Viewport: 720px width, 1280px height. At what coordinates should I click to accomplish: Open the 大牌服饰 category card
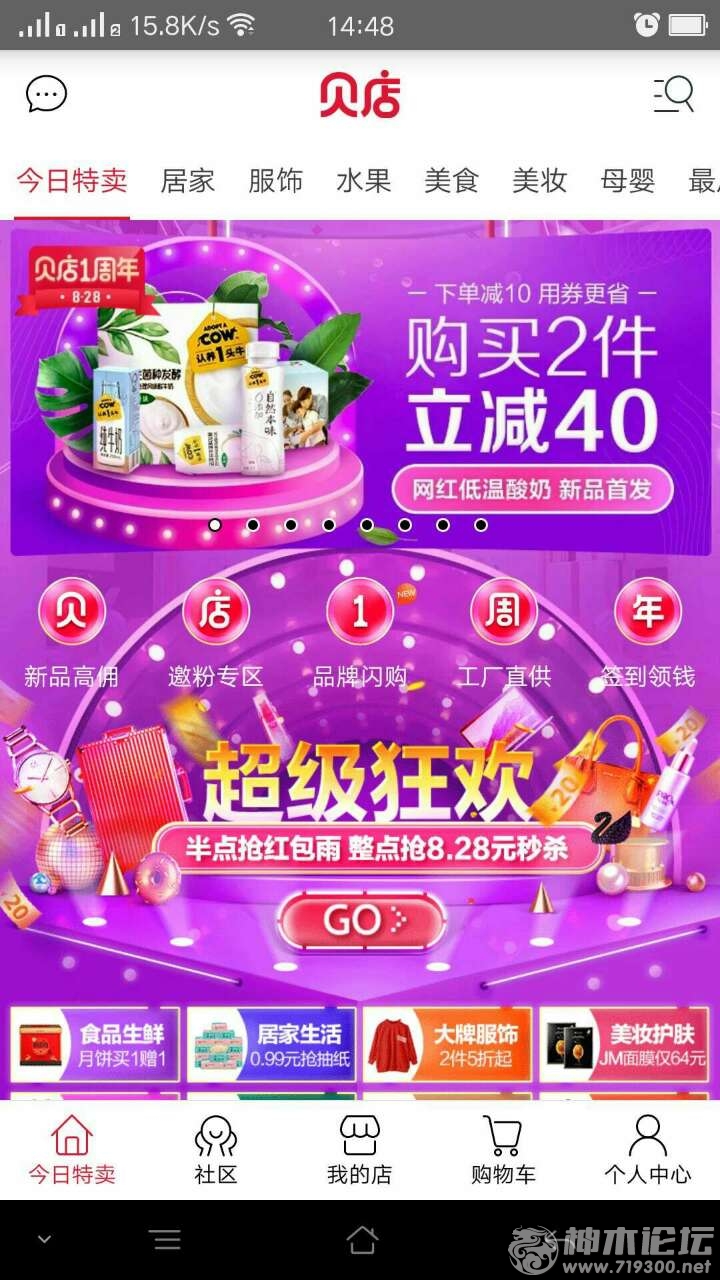pos(448,1045)
